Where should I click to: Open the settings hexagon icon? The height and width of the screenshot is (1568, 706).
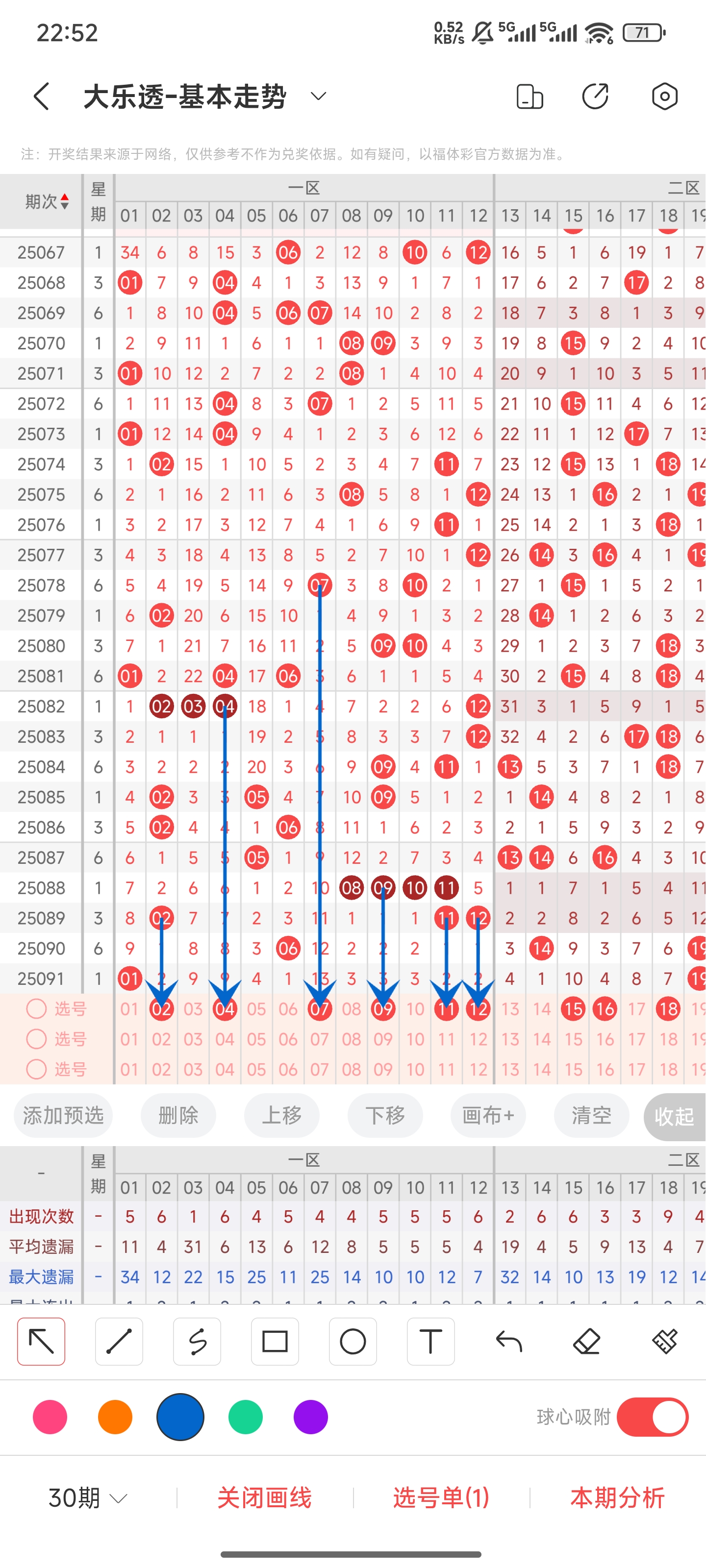[664, 96]
